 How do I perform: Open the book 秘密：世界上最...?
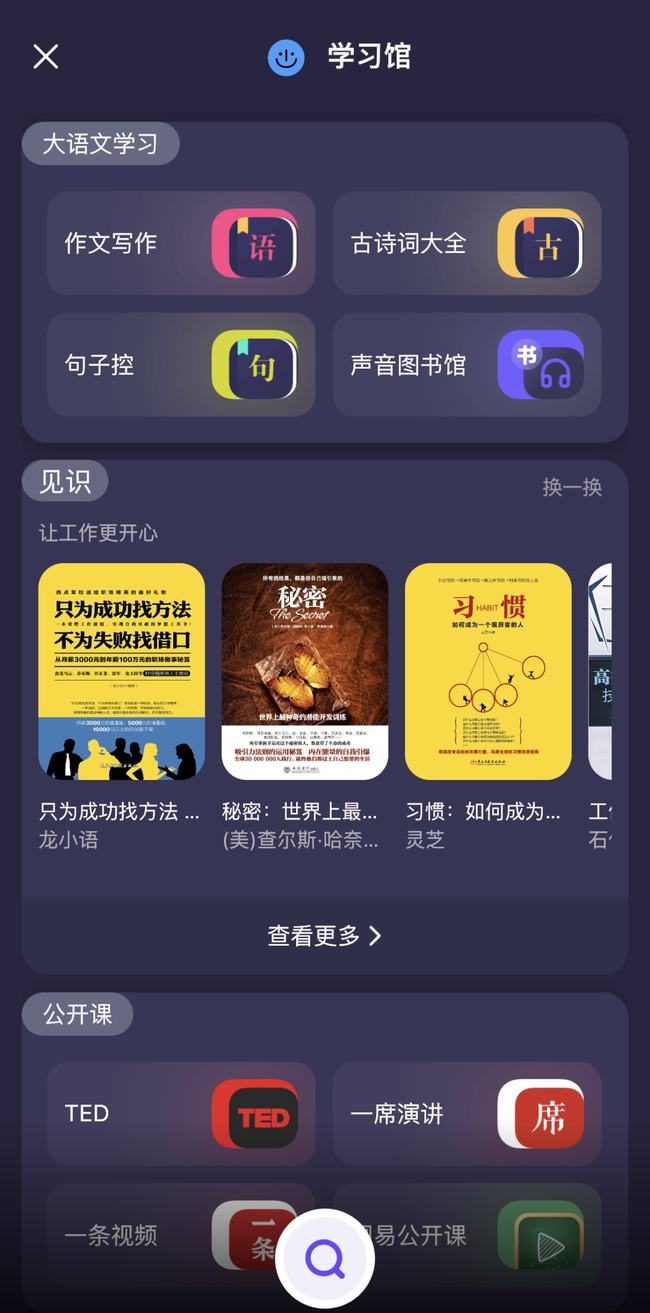point(304,671)
